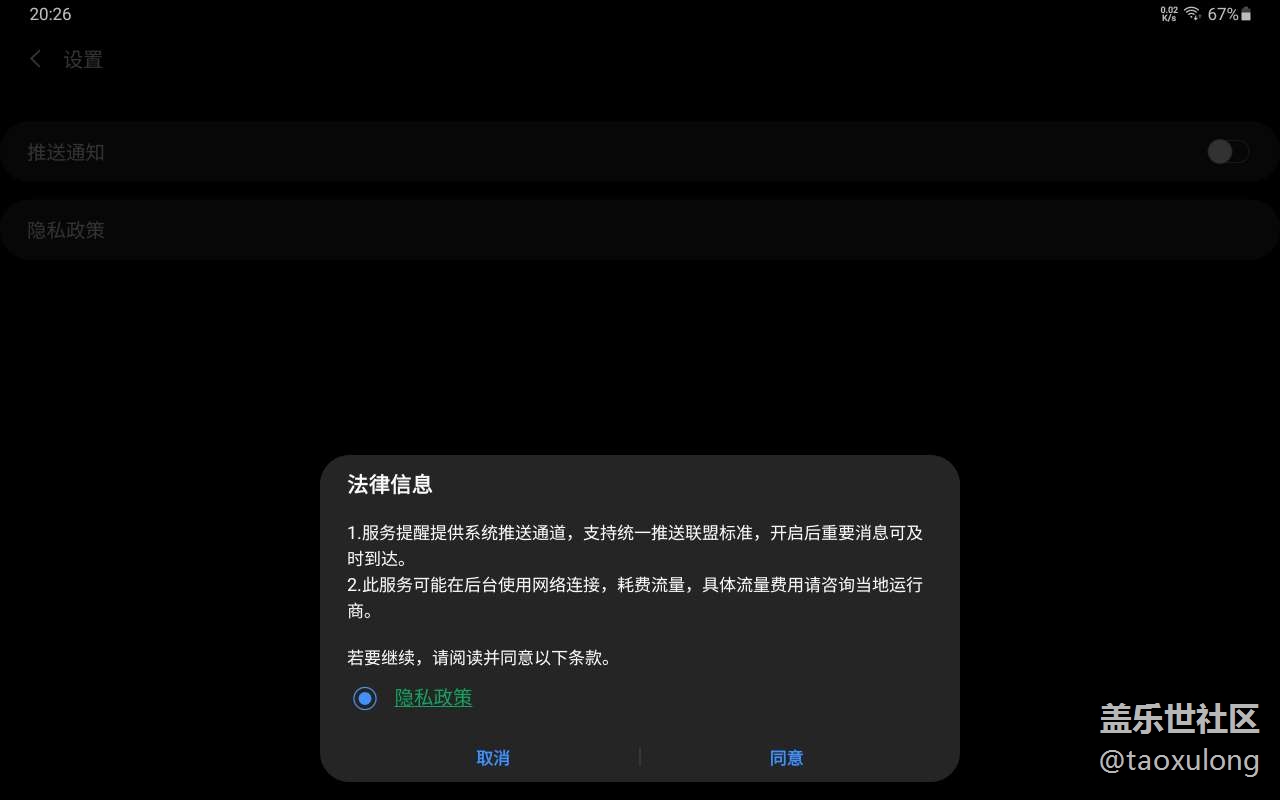Select the radio button beside 隐私政策

[x=365, y=698]
